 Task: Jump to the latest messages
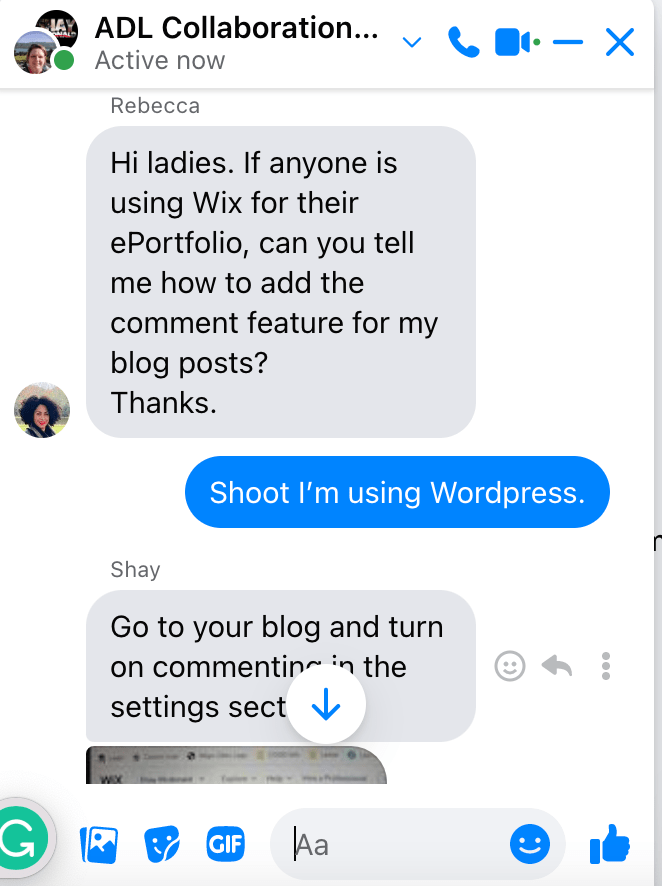[x=326, y=707]
